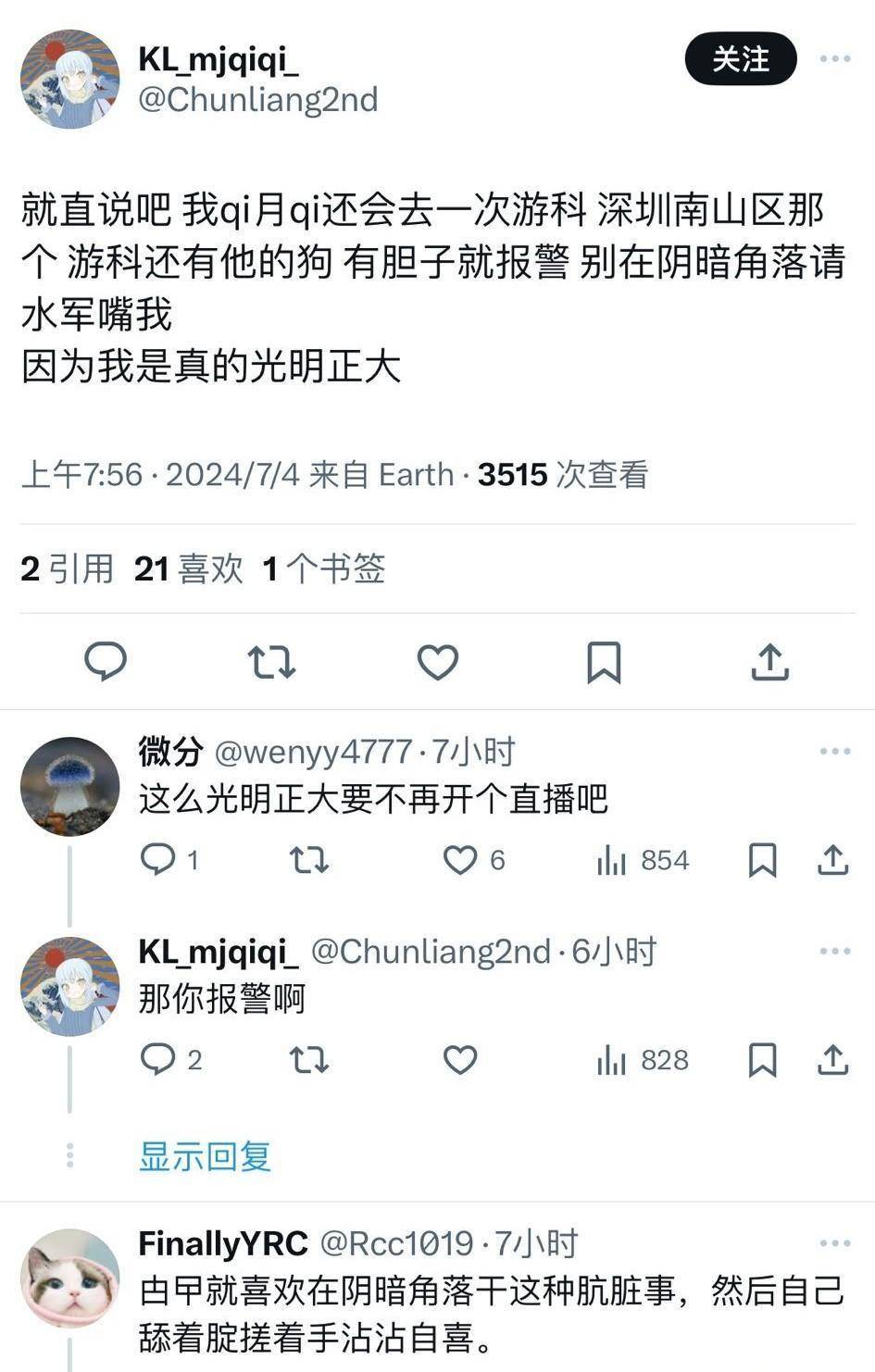
Task: Reply to the main post
Action: pyautogui.click(x=106, y=662)
